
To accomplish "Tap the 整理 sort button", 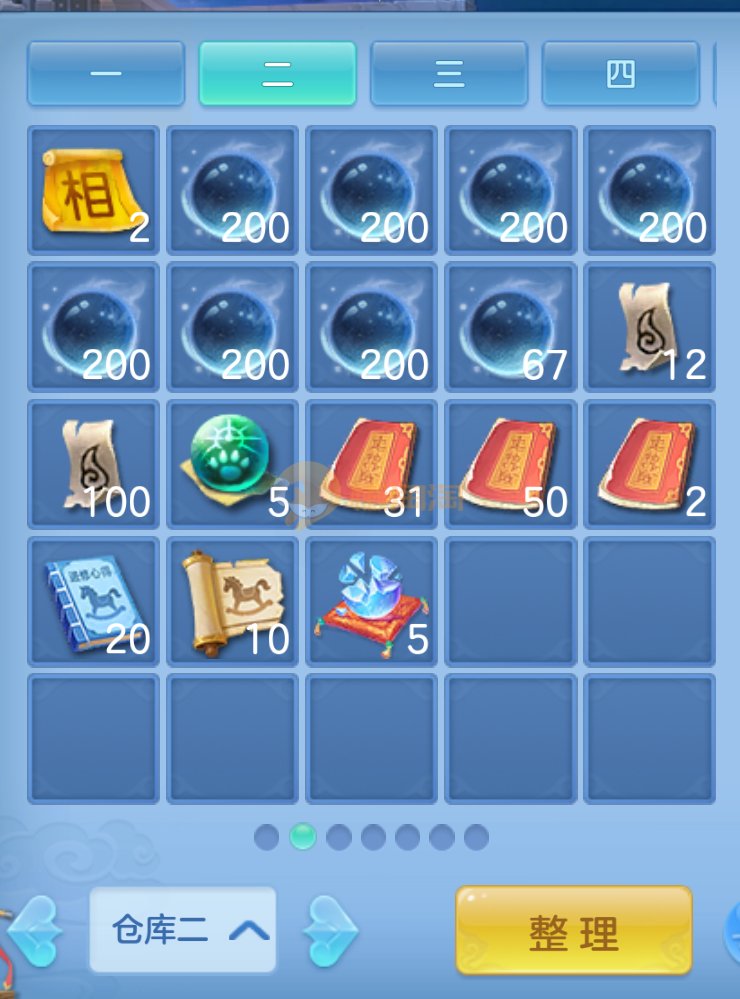I will 574,931.
